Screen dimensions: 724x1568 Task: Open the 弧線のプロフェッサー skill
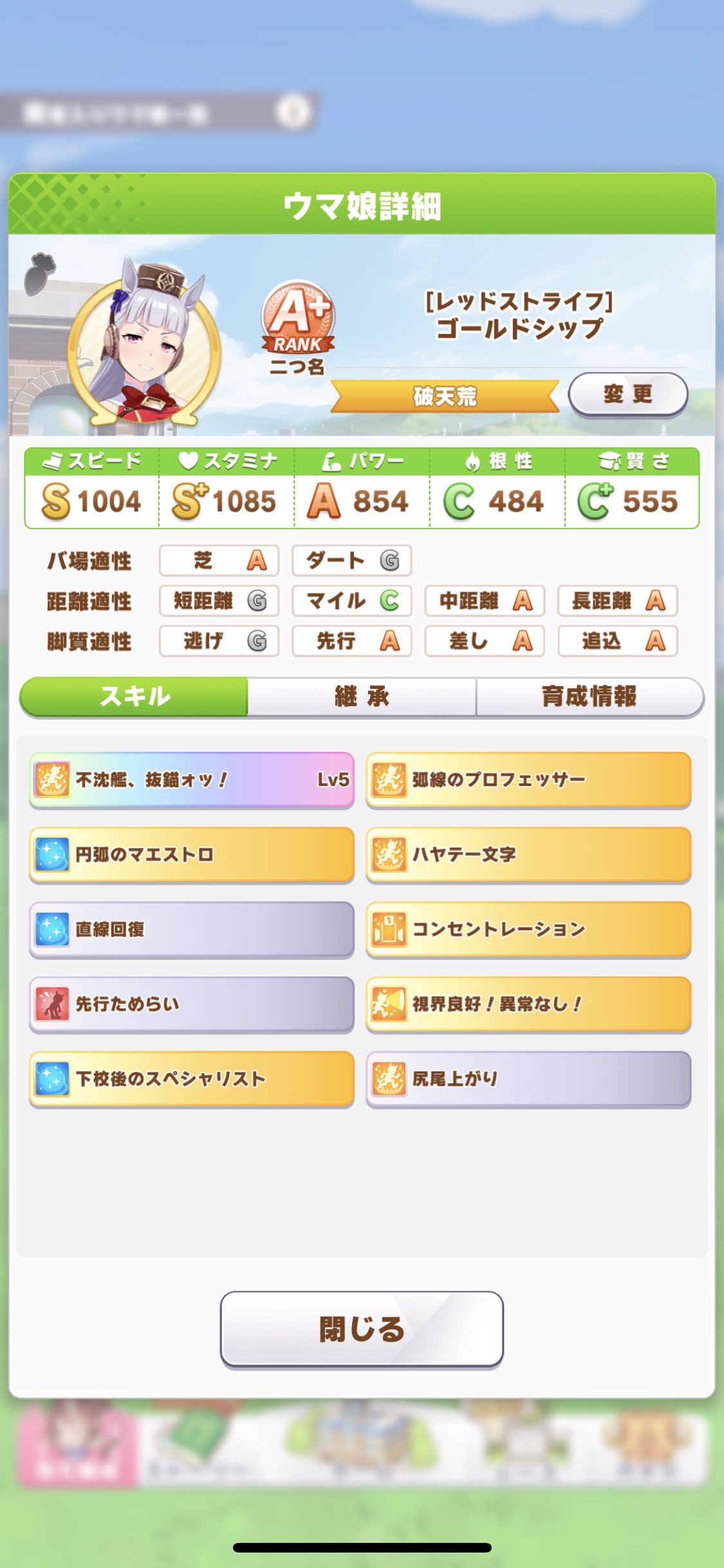pyautogui.click(x=528, y=779)
